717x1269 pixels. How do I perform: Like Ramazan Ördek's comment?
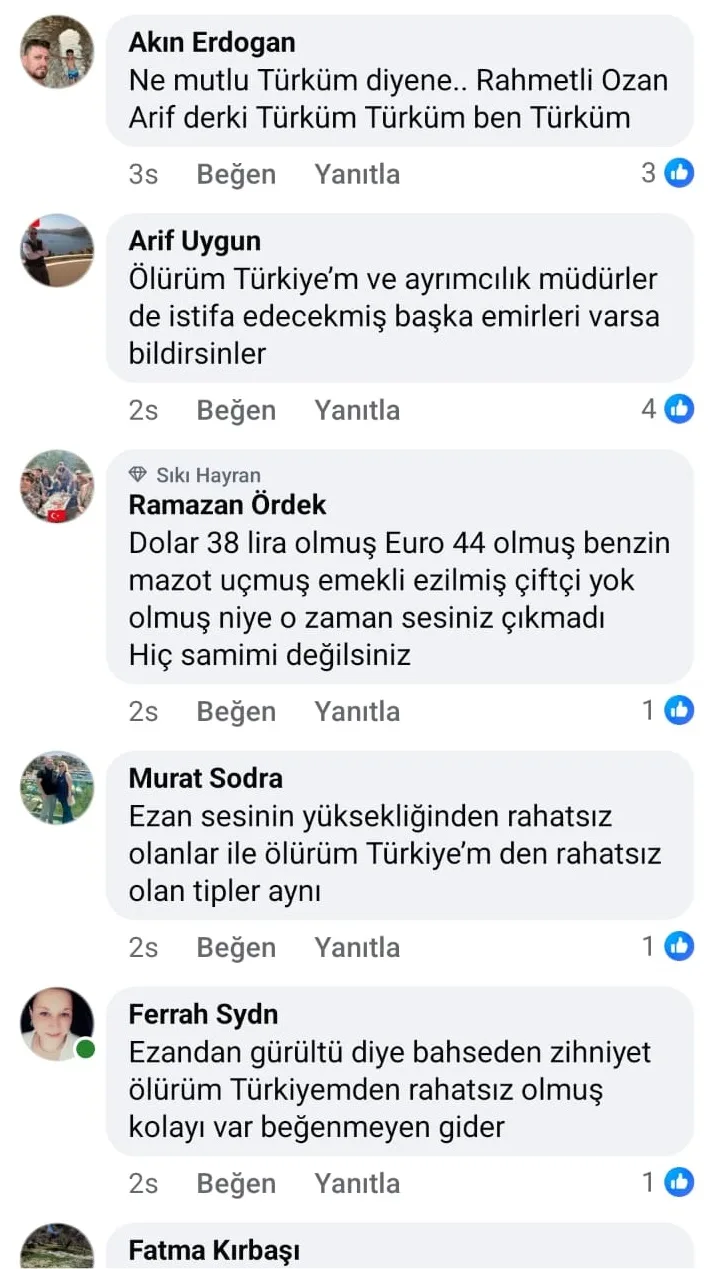tap(236, 711)
